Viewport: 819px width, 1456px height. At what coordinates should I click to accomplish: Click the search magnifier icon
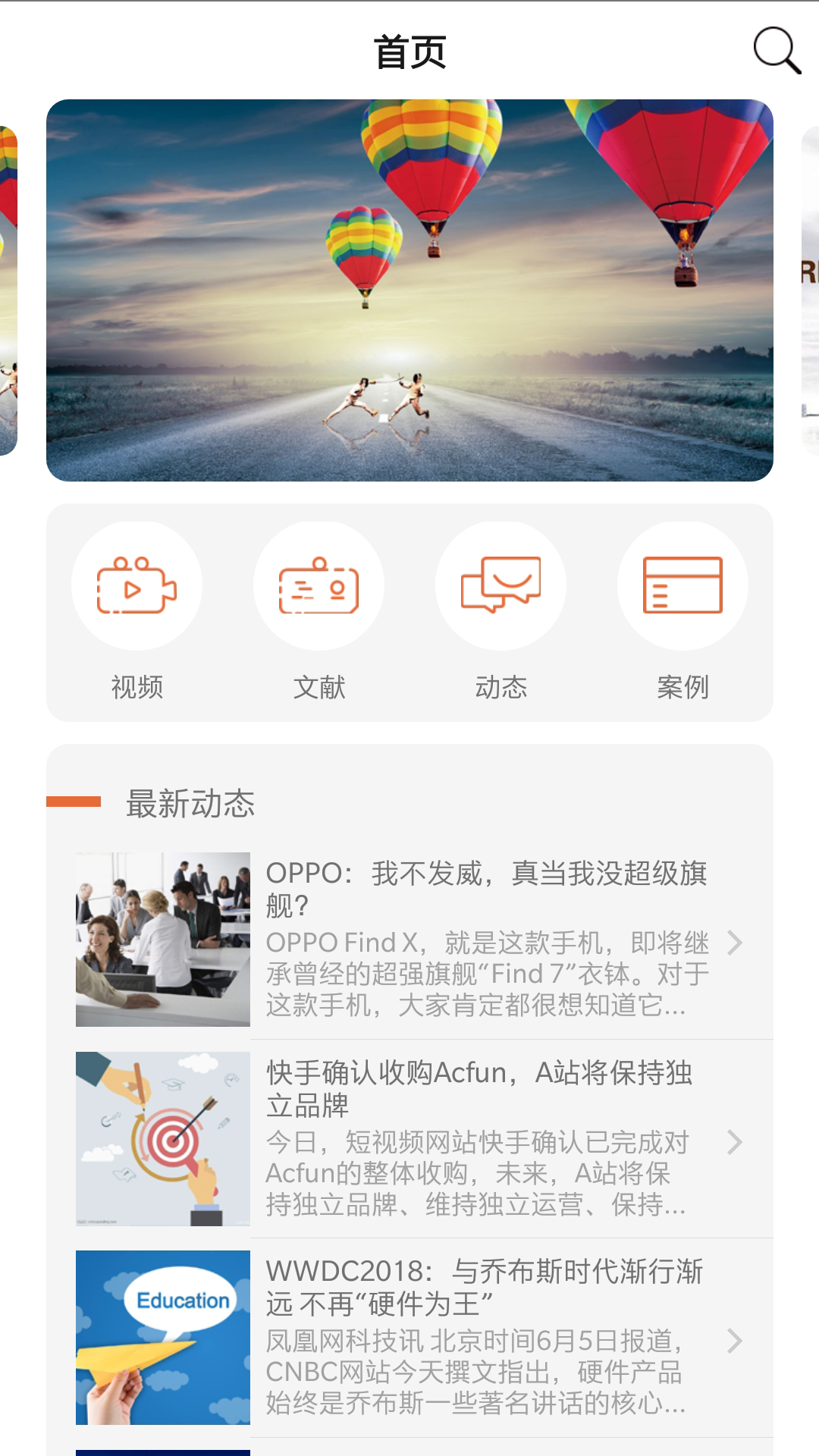pos(774,52)
